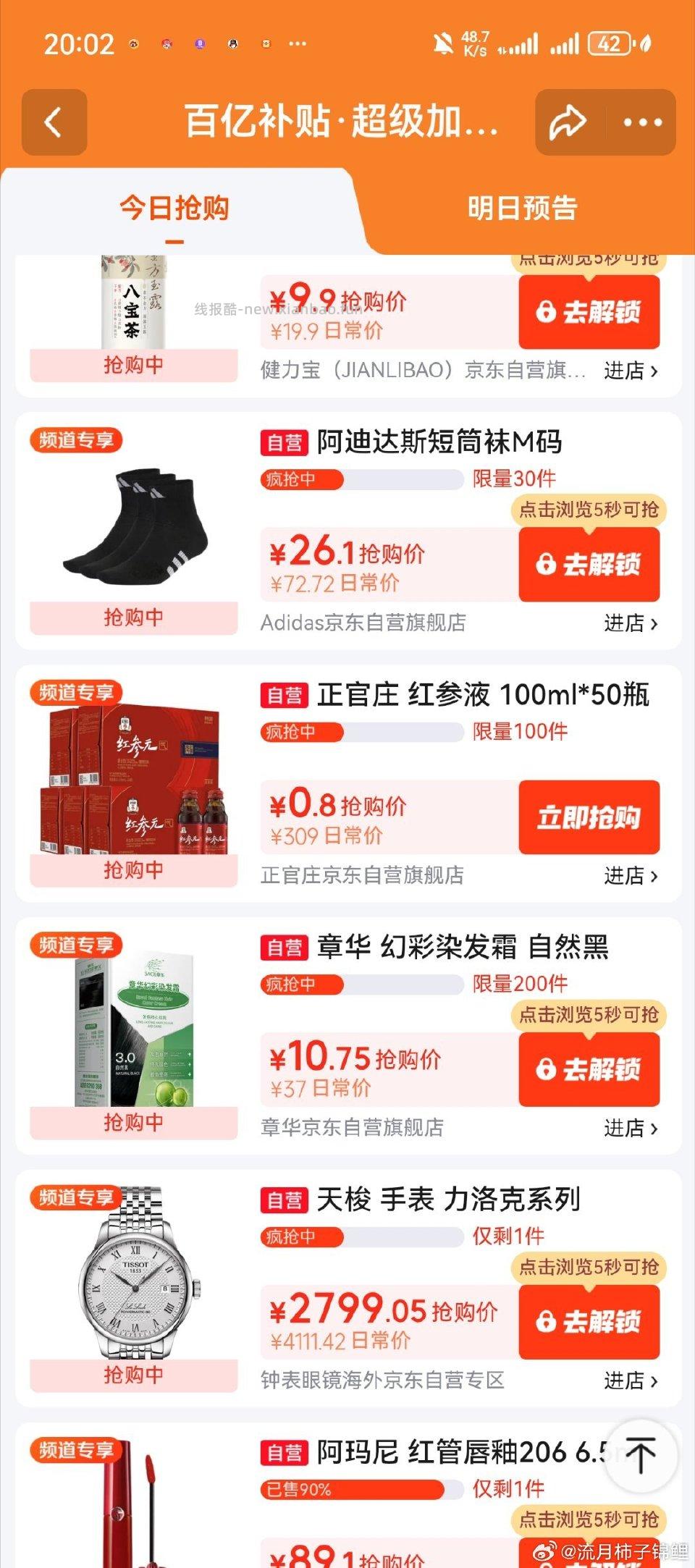Tap 去解锁 on 章华 幻彩染发霜
695x1568 pixels.
[x=589, y=1068]
